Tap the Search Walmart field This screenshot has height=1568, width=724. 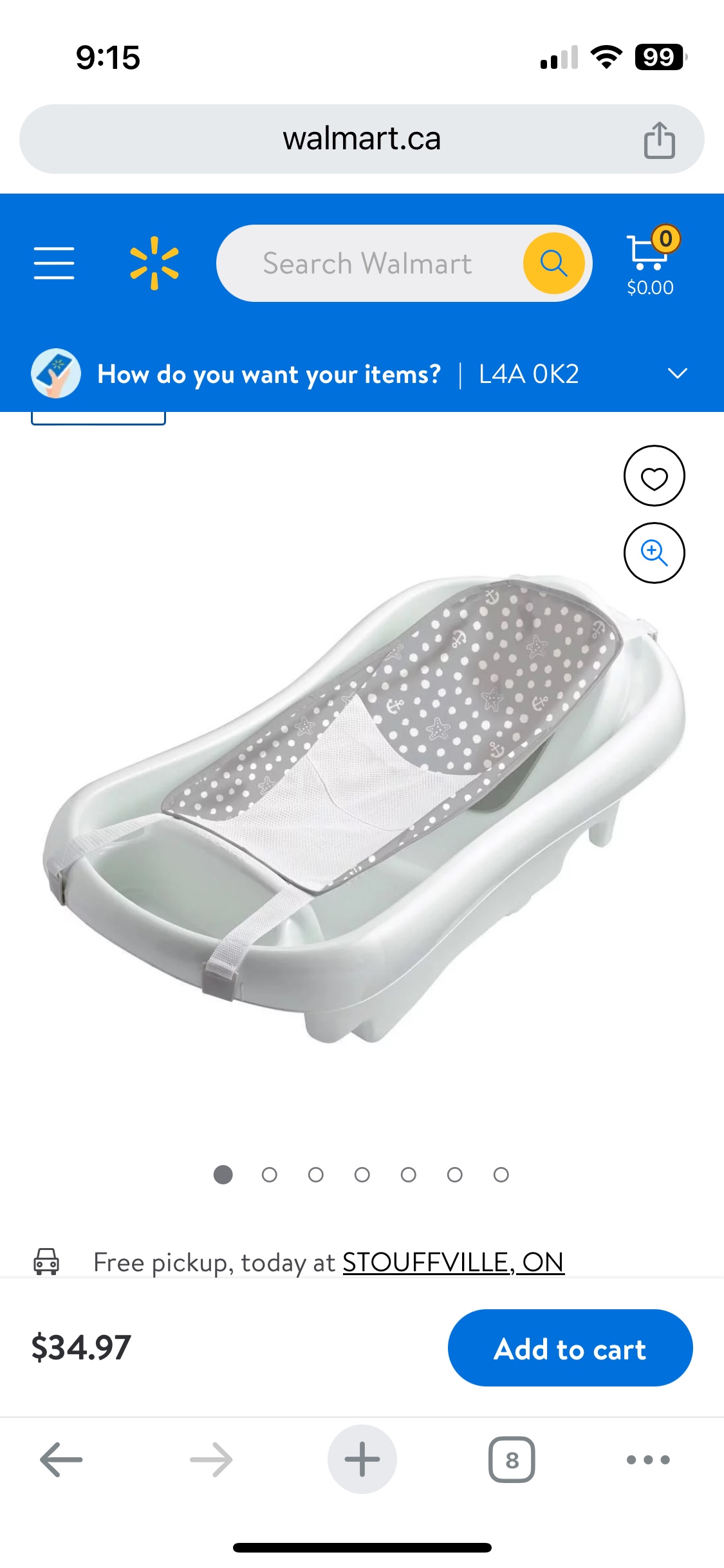pyautogui.click(x=367, y=263)
